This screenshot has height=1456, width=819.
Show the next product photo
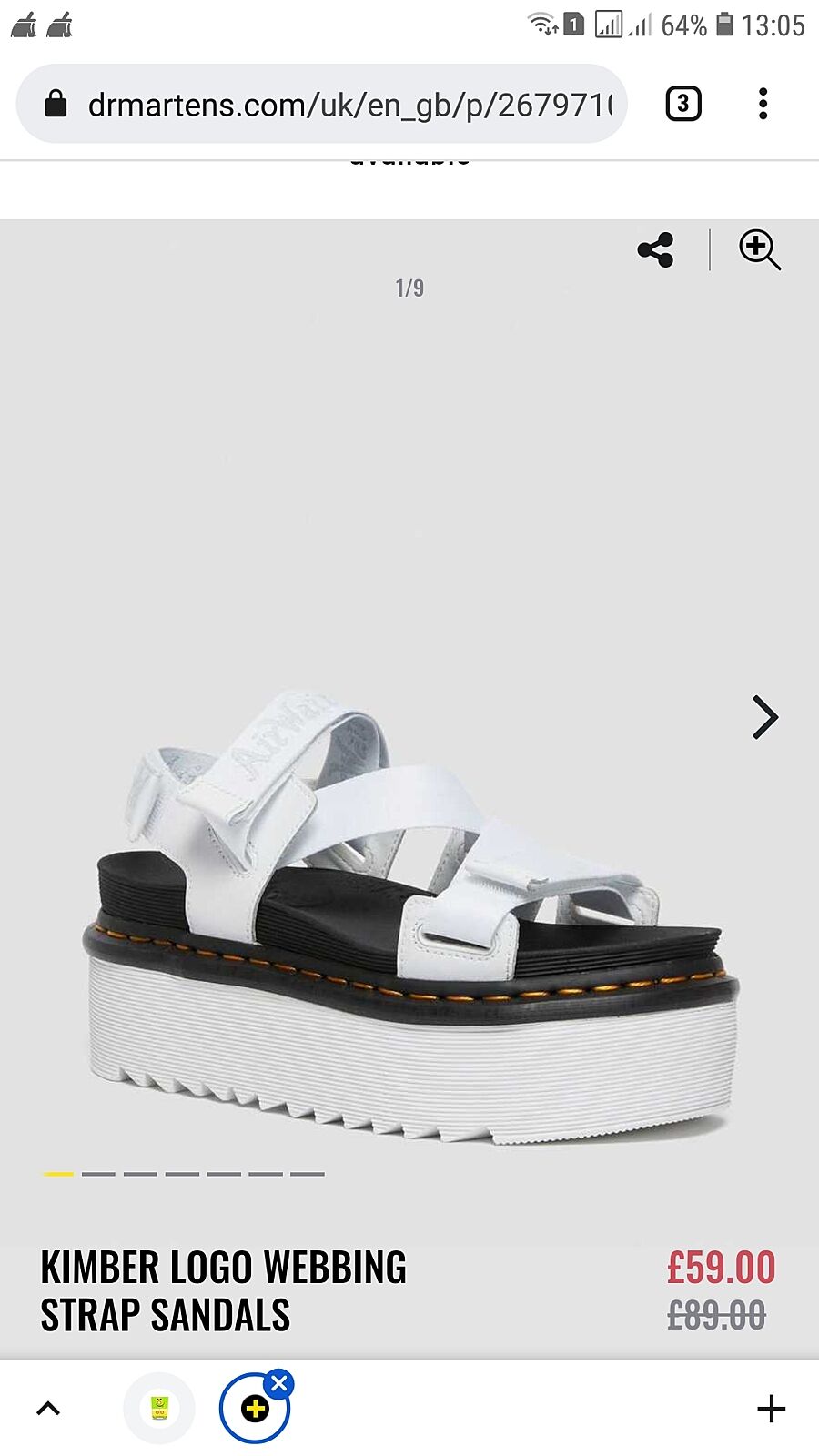pos(764,717)
